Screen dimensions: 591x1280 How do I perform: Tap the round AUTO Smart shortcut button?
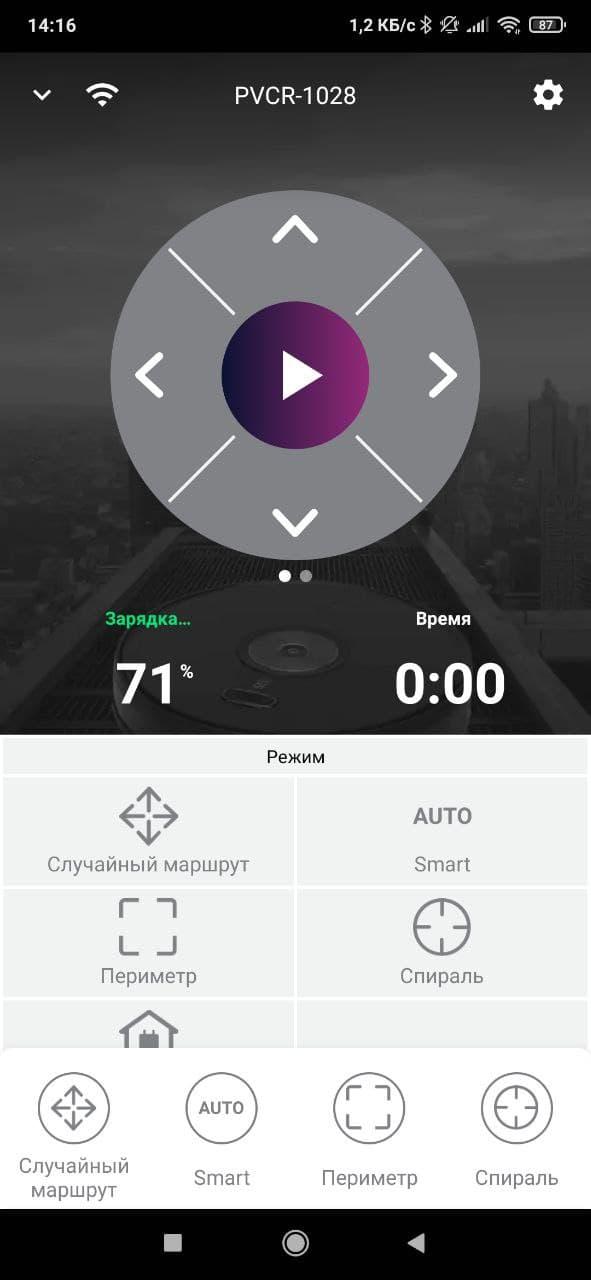coord(222,1108)
